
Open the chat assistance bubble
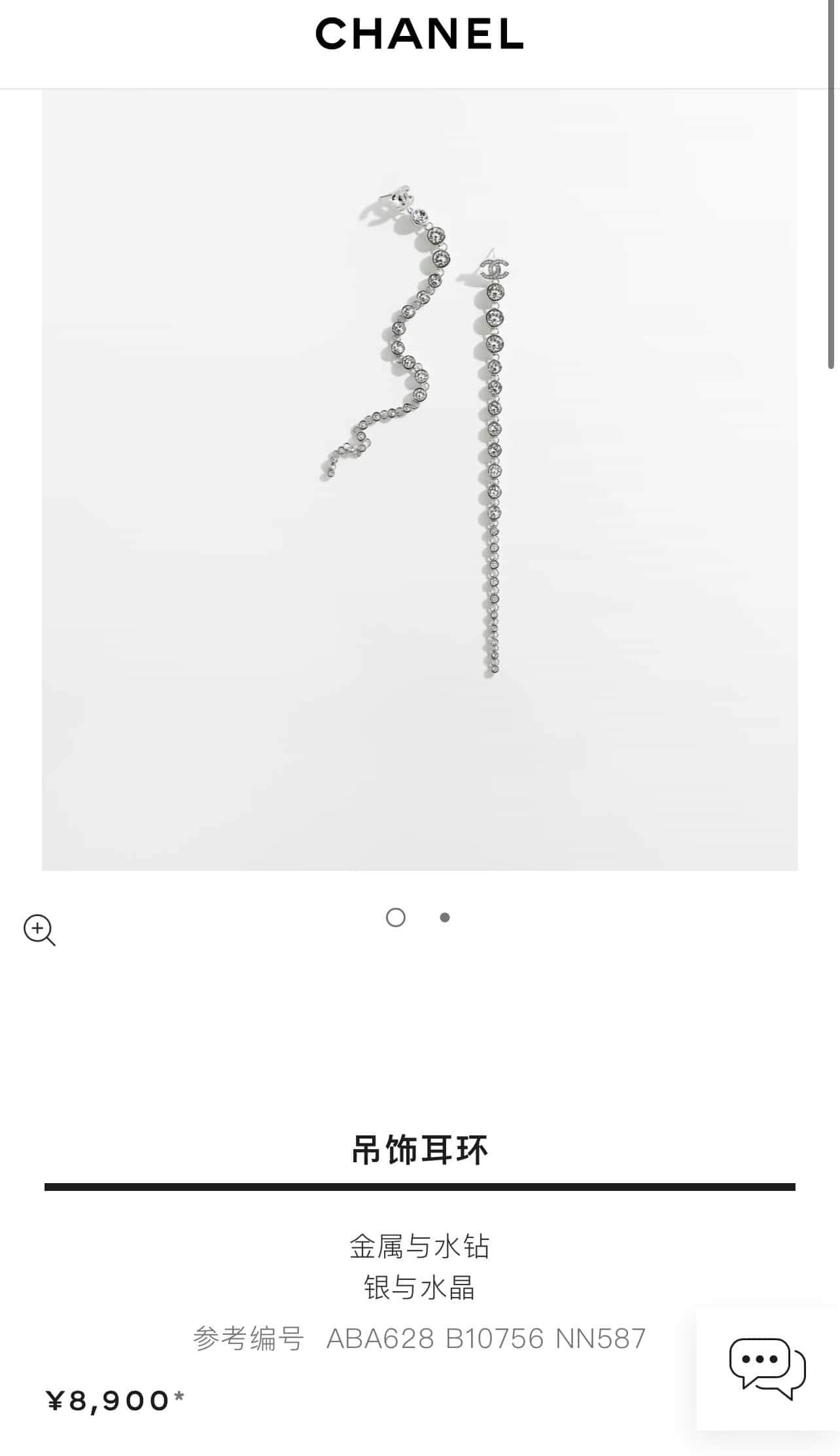point(767,1369)
